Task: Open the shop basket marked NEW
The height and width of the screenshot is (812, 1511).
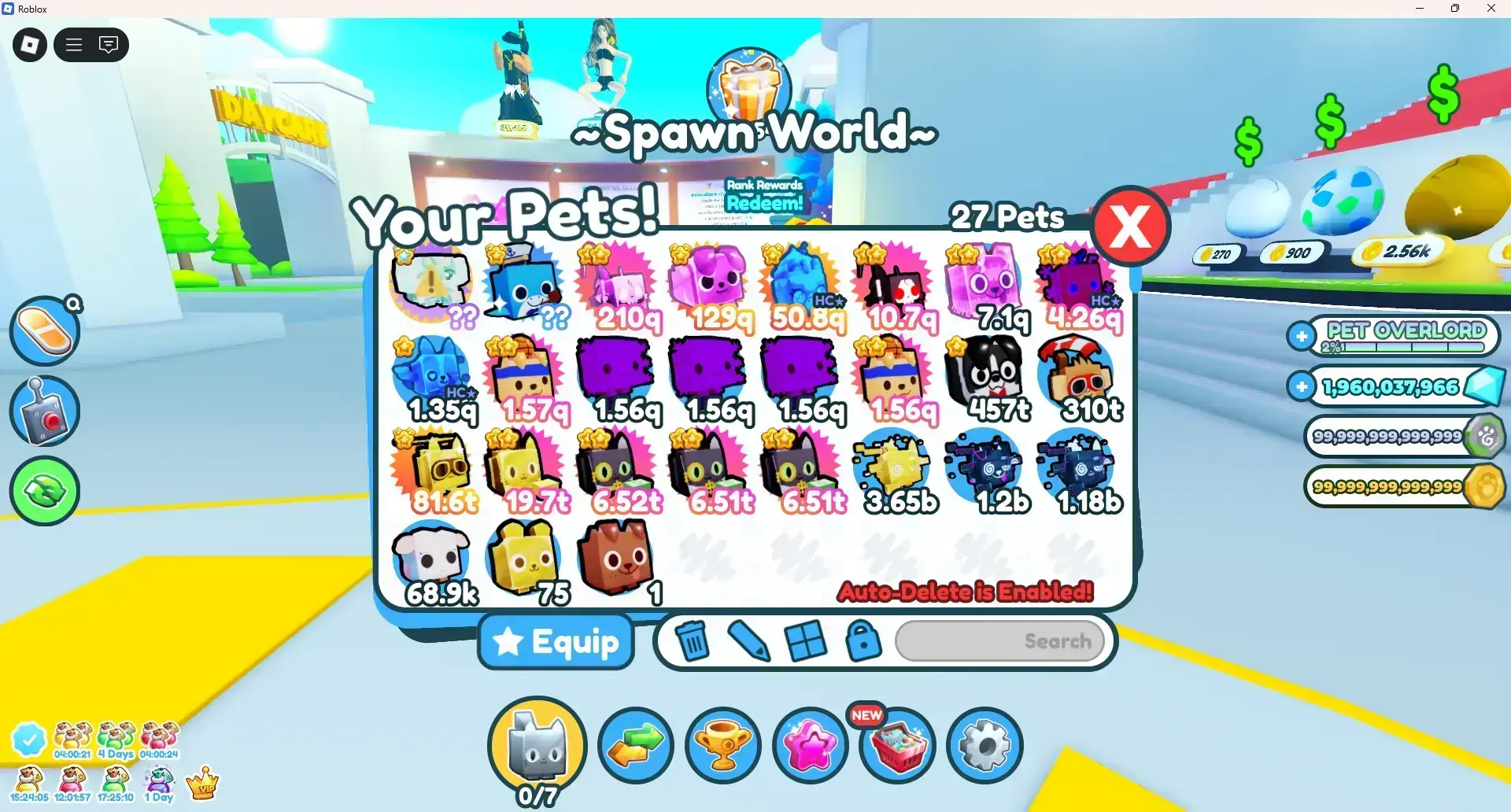Action: pos(897,744)
